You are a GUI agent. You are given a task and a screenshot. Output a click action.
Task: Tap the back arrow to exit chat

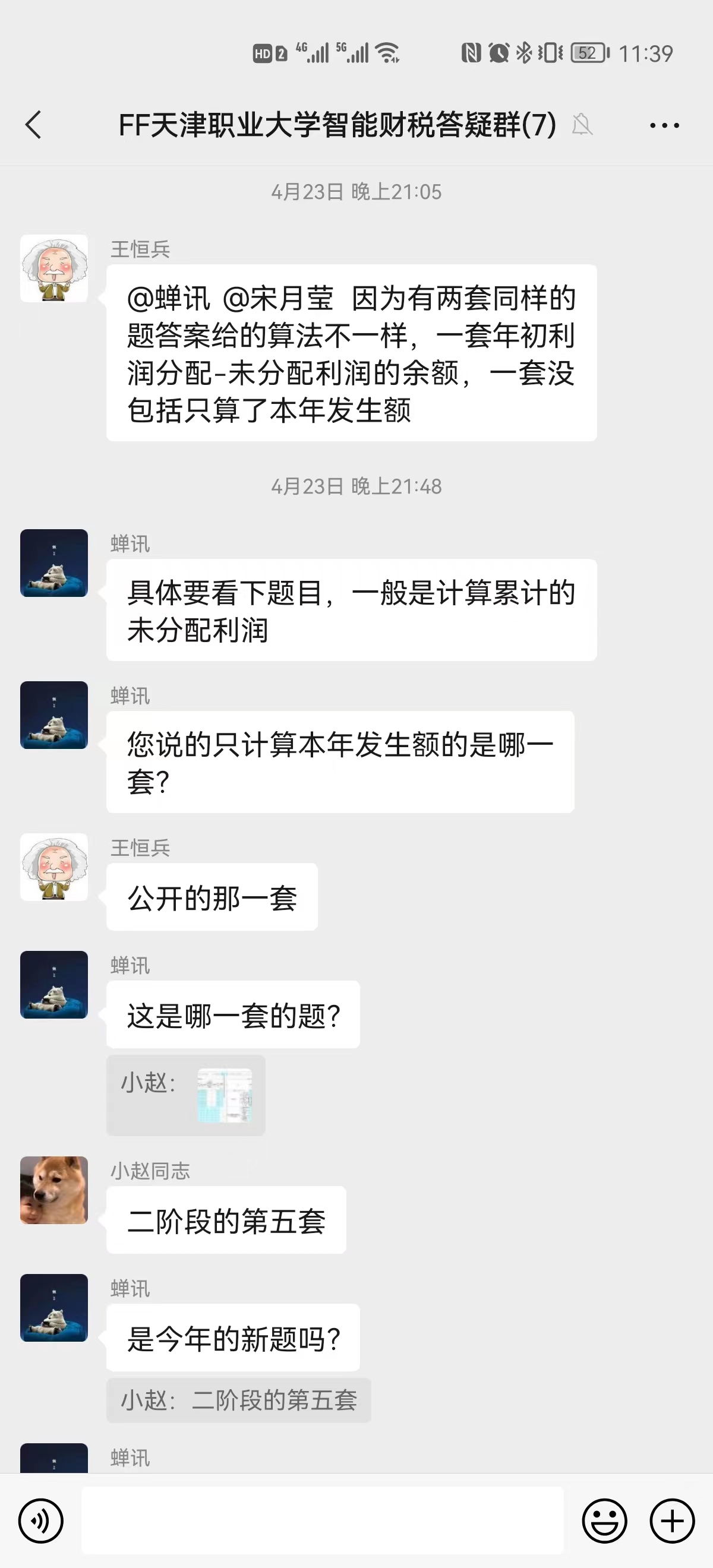point(33,125)
